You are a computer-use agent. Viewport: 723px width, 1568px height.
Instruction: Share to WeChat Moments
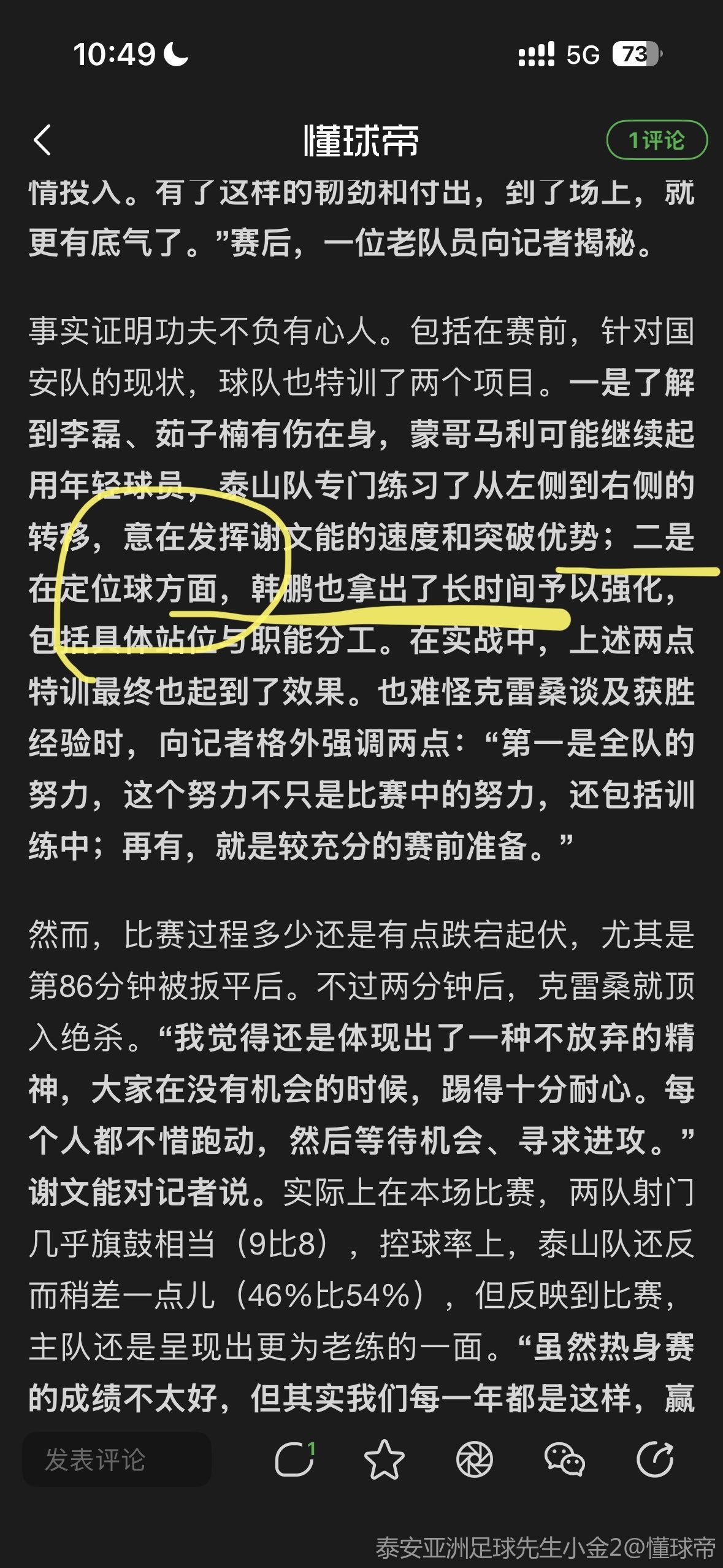point(474,1460)
